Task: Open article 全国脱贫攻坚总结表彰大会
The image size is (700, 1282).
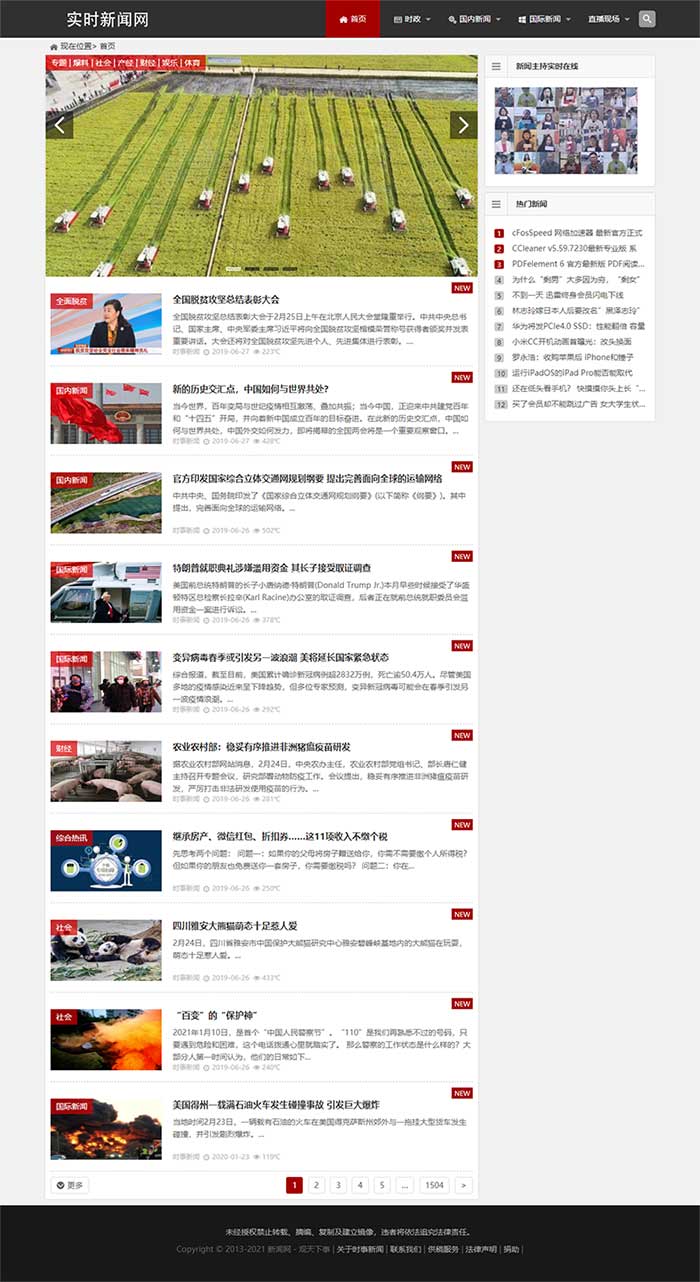Action: 226,299
